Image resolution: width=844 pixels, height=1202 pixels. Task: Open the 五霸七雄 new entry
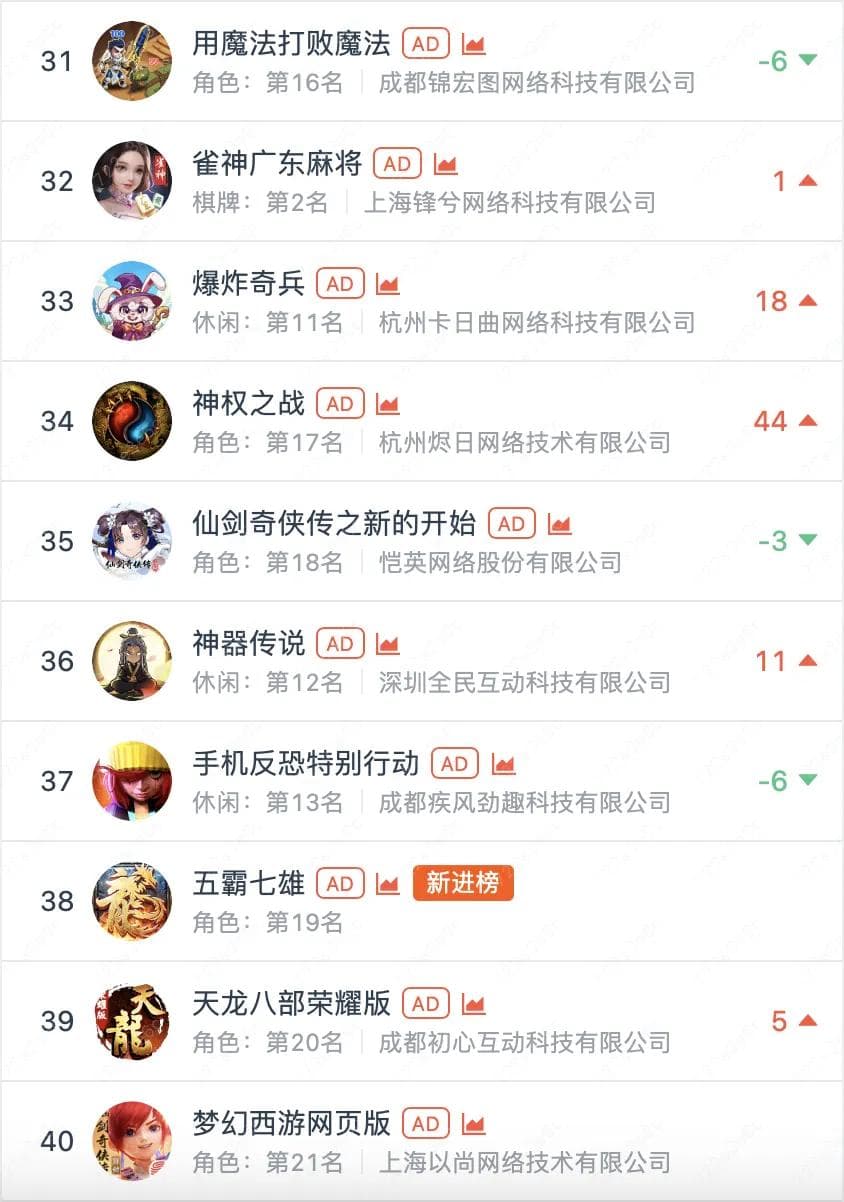pyautogui.click(x=248, y=884)
